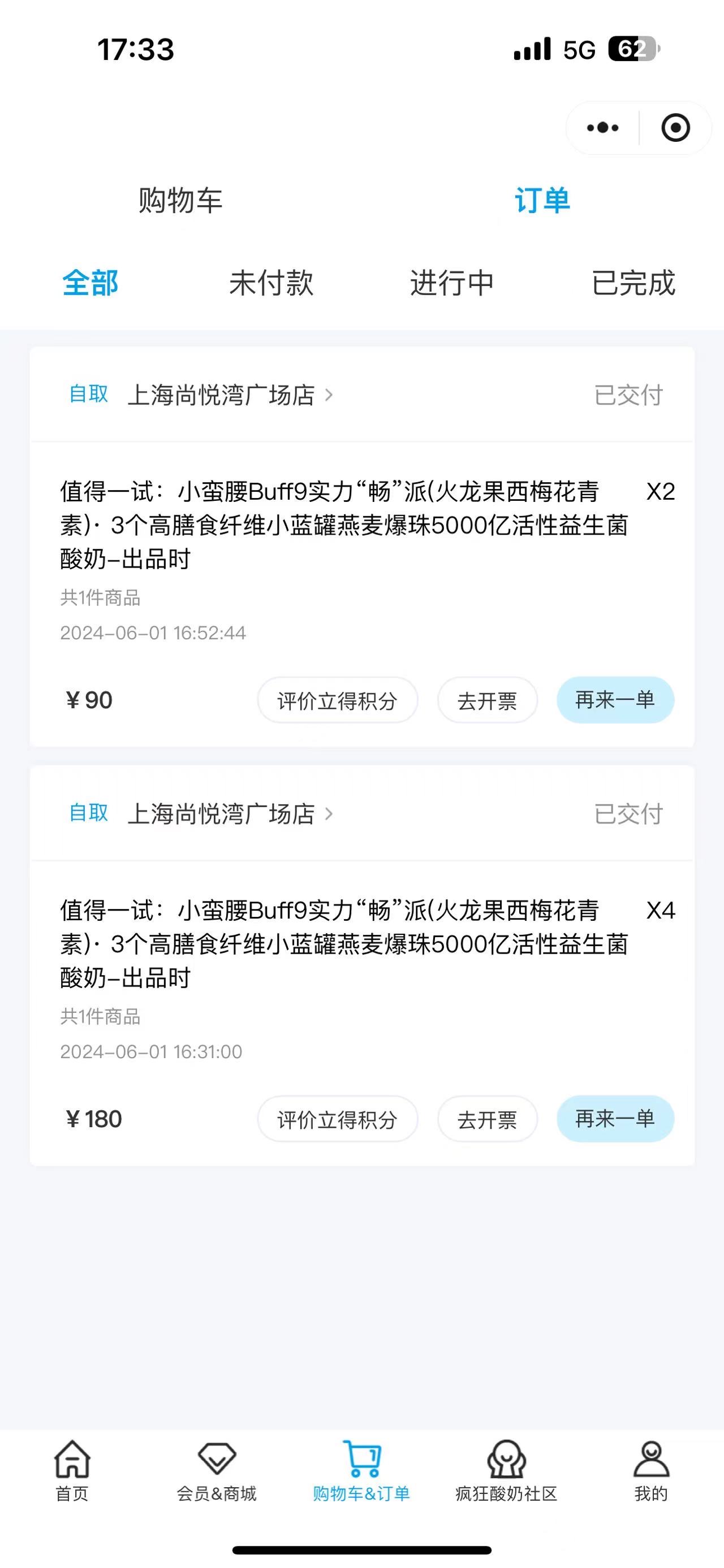Screen dimensions: 724x1568
Task: Filter orders by 进行中
Action: click(452, 283)
